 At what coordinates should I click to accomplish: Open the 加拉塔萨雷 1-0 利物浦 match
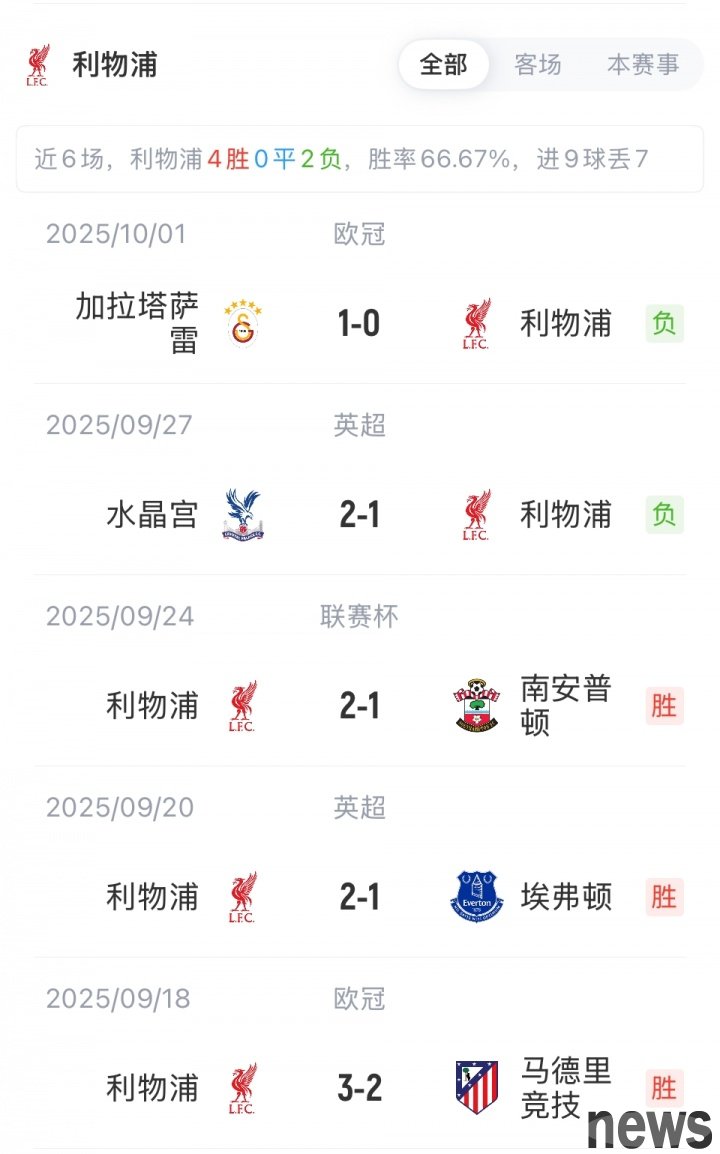pyautogui.click(x=360, y=324)
